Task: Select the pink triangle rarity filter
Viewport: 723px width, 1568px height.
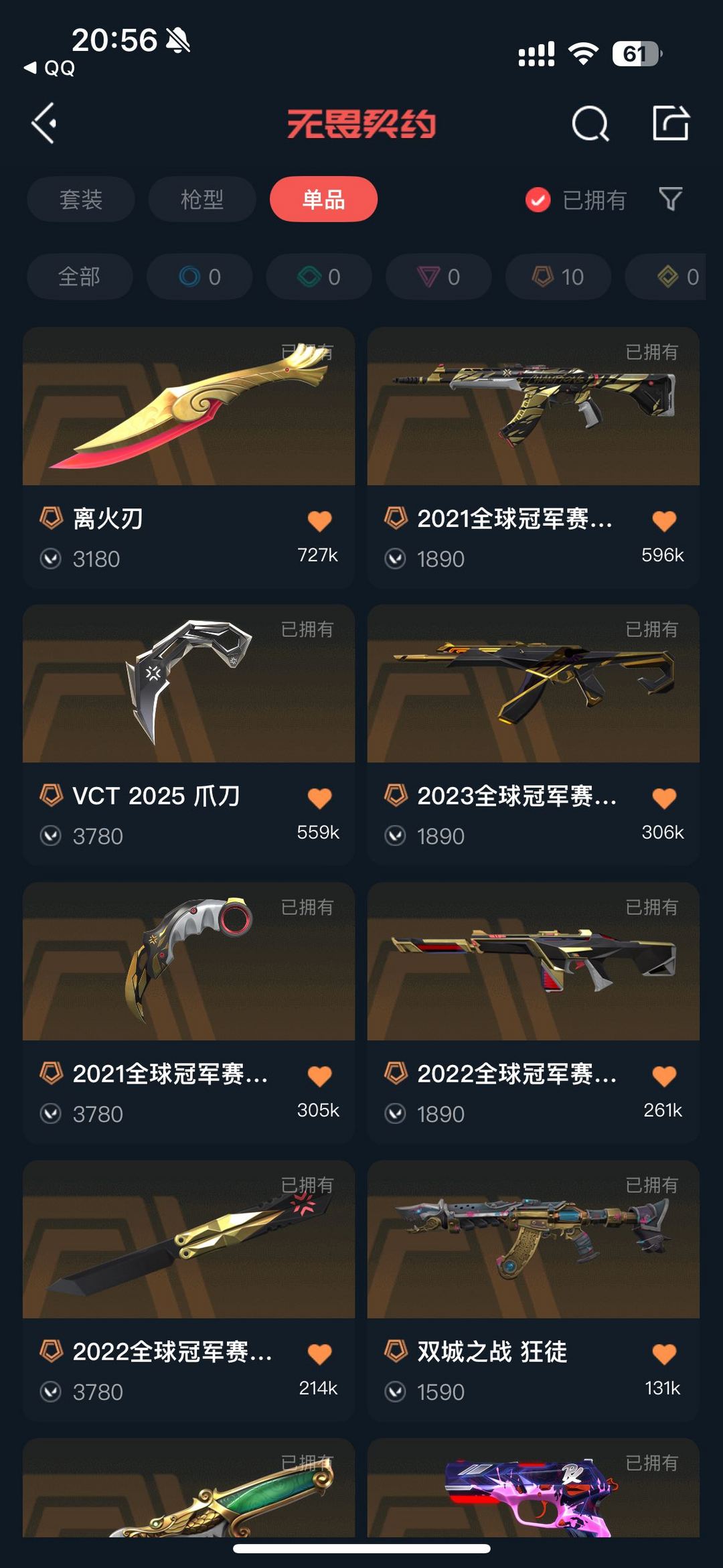Action: (x=437, y=277)
